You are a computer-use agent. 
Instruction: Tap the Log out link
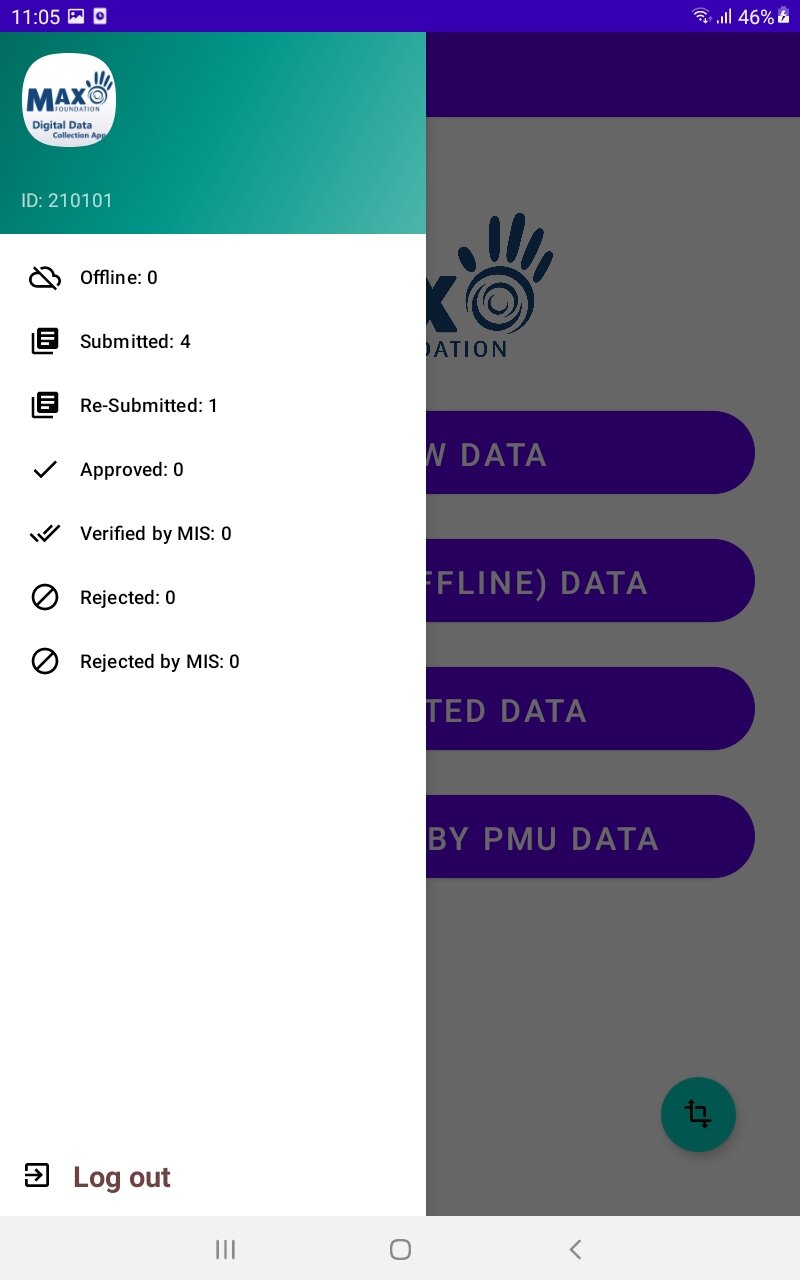[x=121, y=1177]
